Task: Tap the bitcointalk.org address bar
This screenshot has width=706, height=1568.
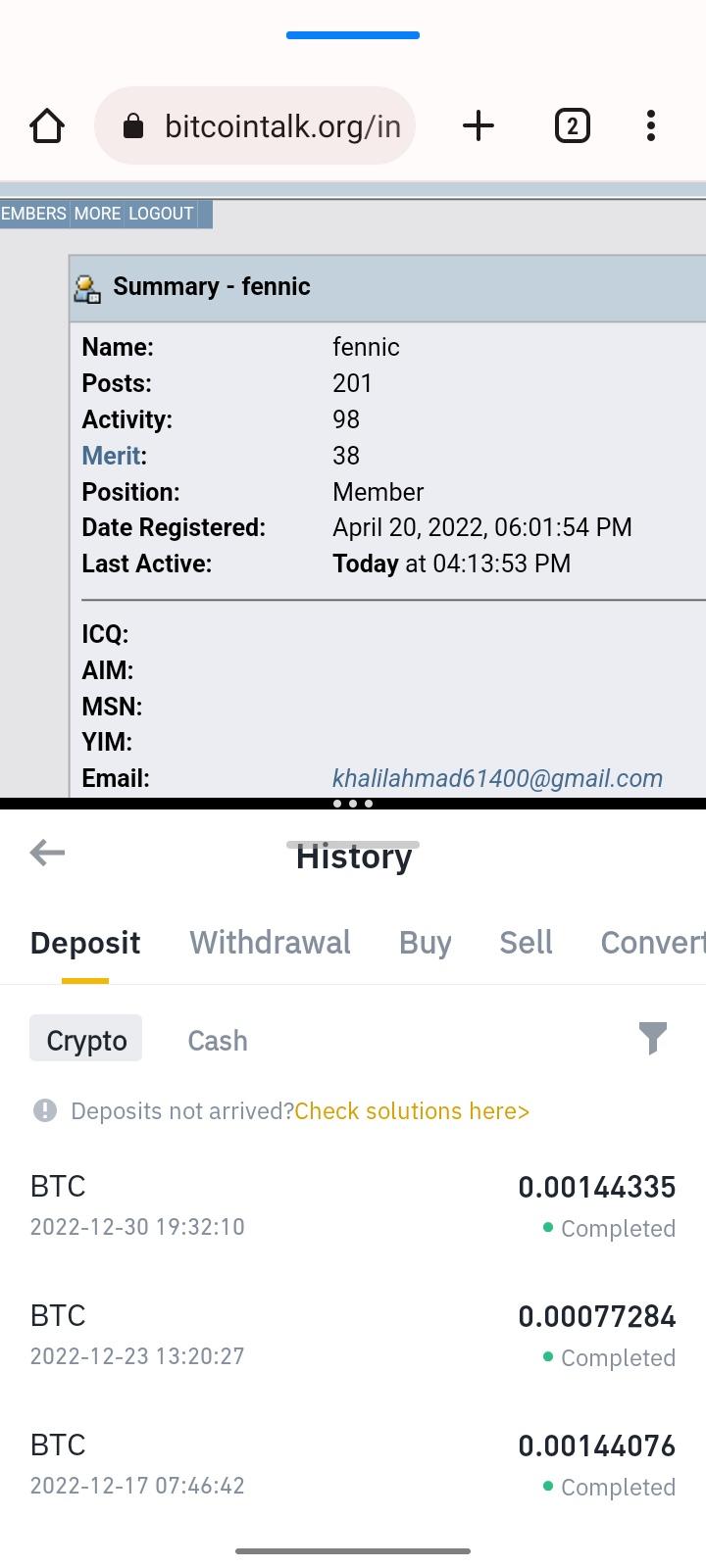Action: tap(255, 125)
